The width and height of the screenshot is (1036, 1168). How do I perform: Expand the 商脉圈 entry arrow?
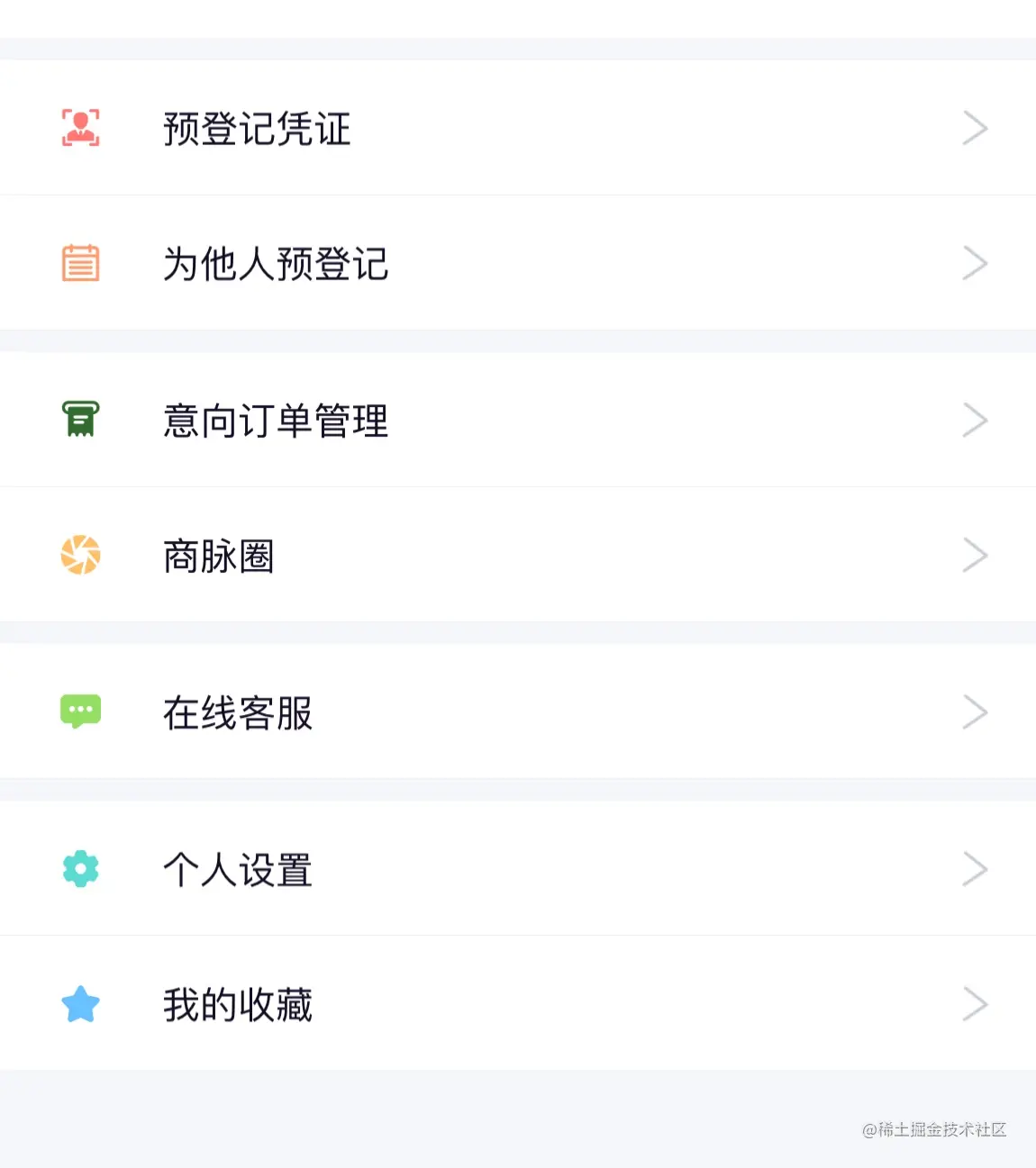click(x=975, y=555)
